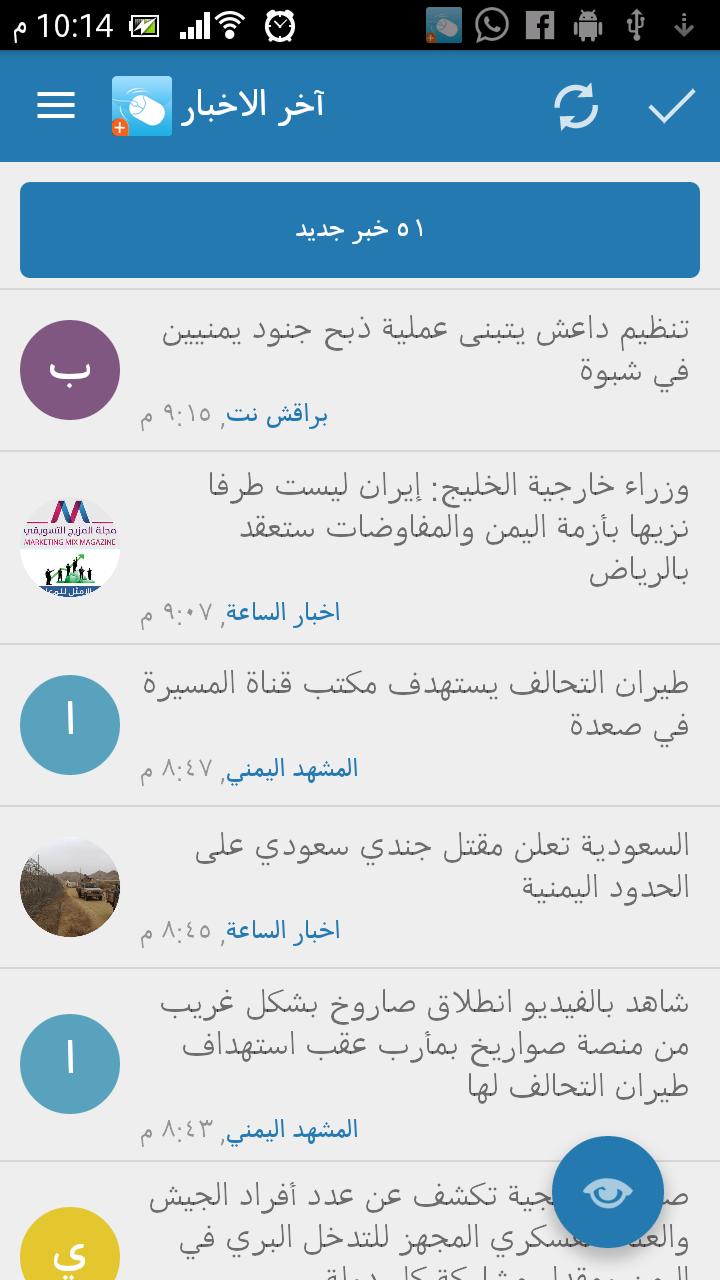Show the 51 new news items
This screenshot has width=720, height=1280.
pyautogui.click(x=360, y=230)
